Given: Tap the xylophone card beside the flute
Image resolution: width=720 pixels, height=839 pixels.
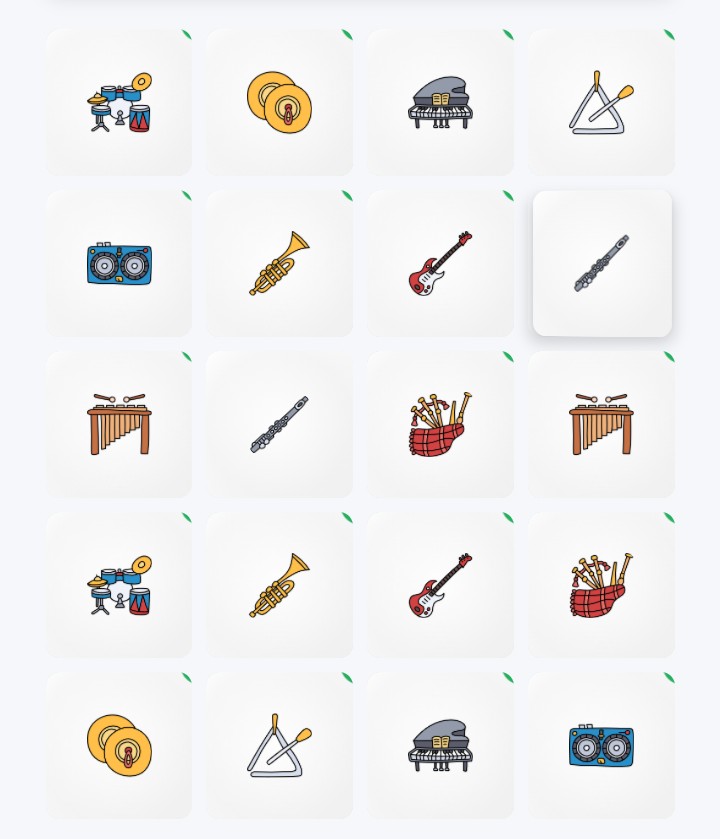Looking at the screenshot, I should click(x=119, y=424).
